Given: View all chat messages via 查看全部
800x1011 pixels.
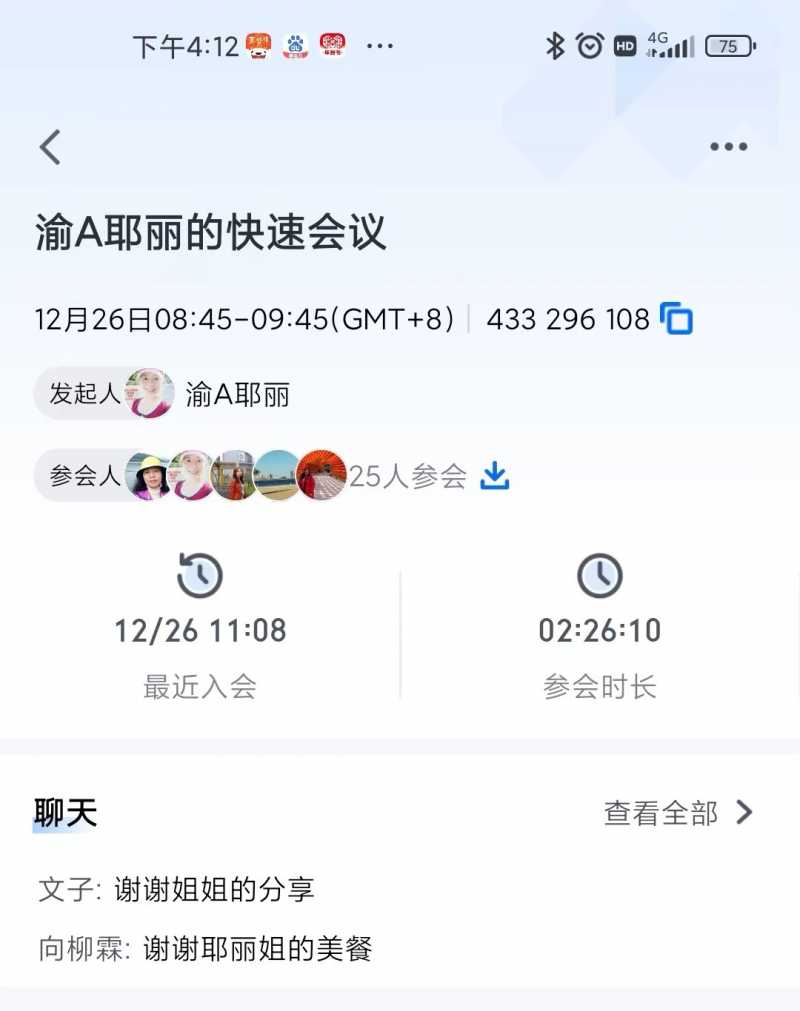Looking at the screenshot, I should [678, 813].
